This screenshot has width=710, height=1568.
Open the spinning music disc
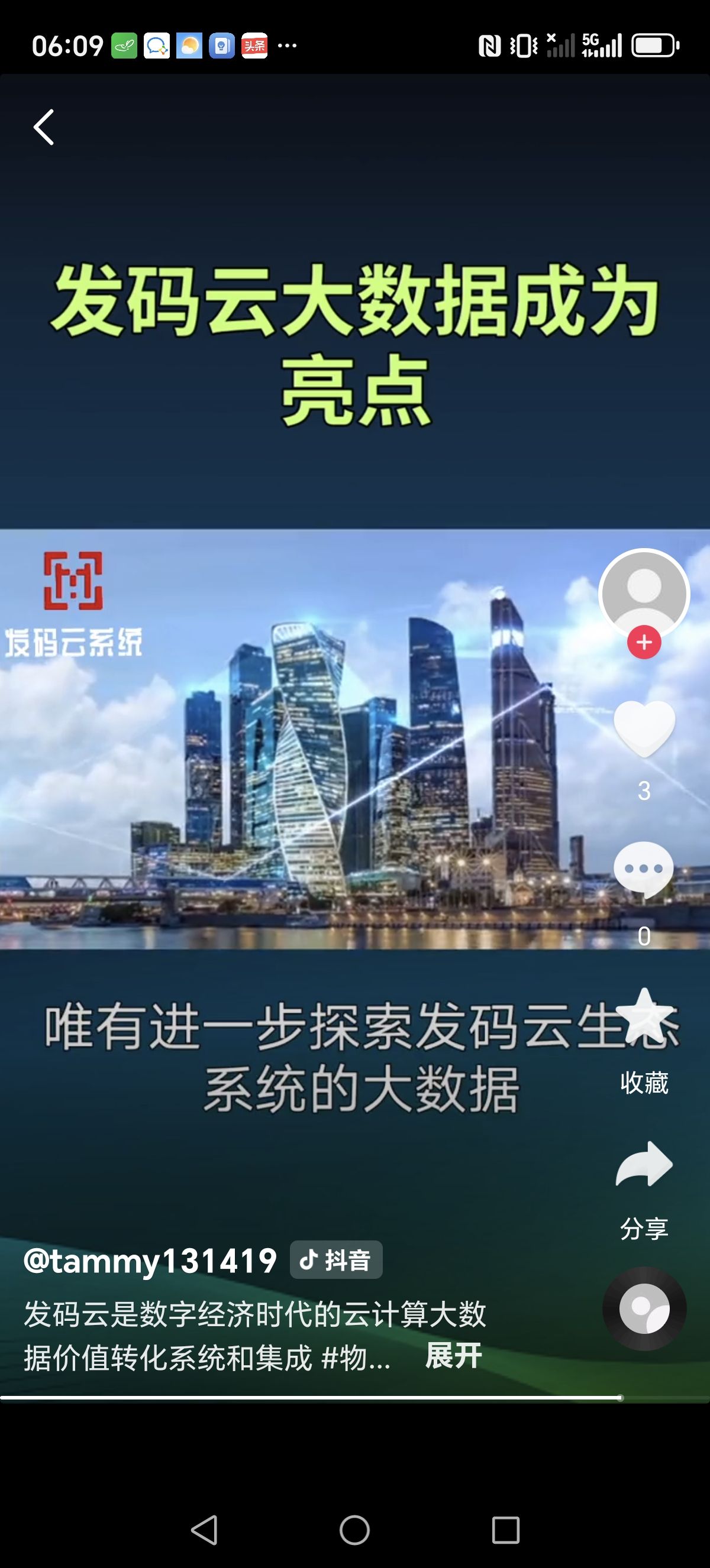click(x=644, y=1309)
